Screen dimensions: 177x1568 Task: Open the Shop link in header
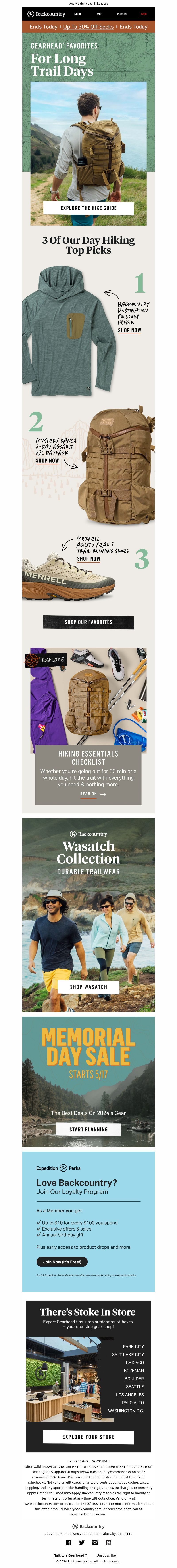tap(77, 14)
